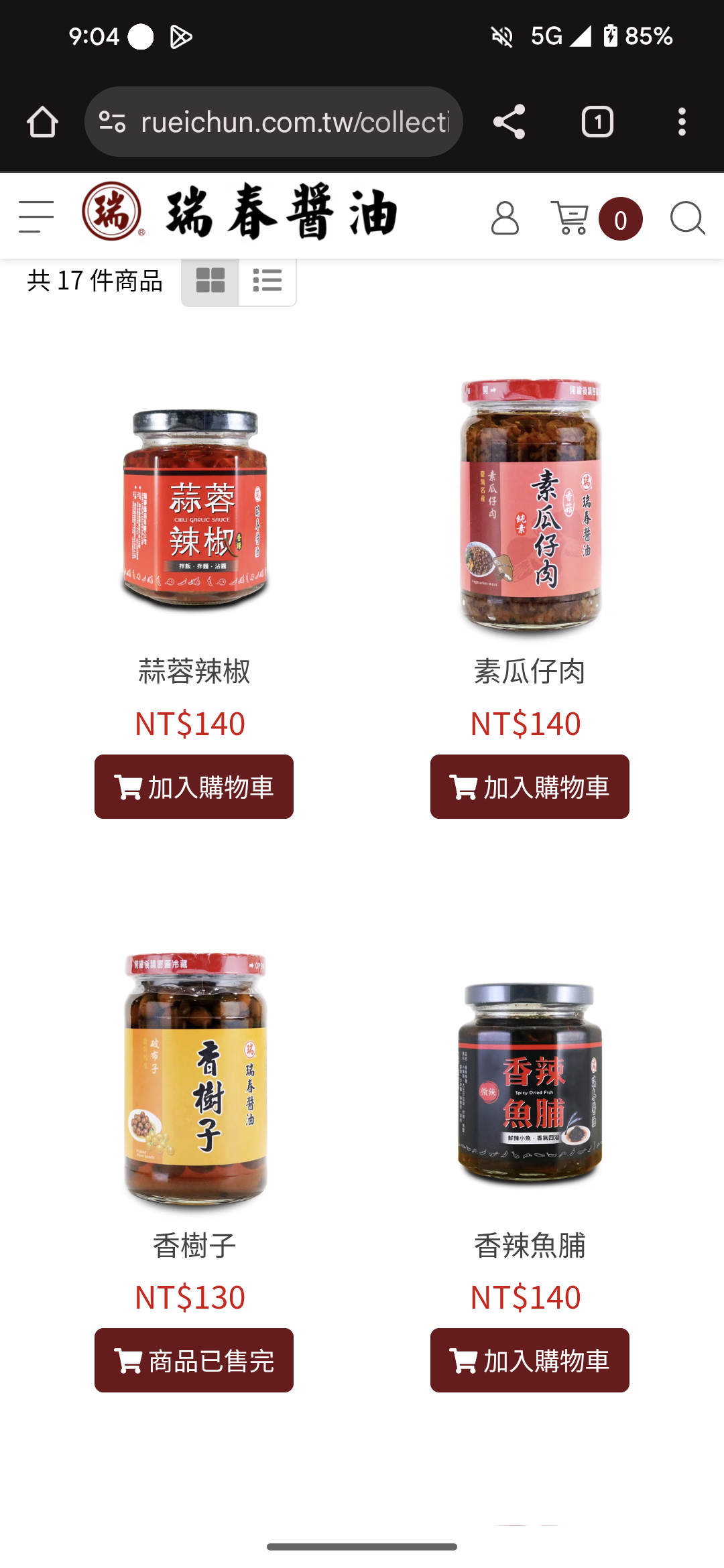
Task: Switch to grid view layout
Action: point(210,281)
